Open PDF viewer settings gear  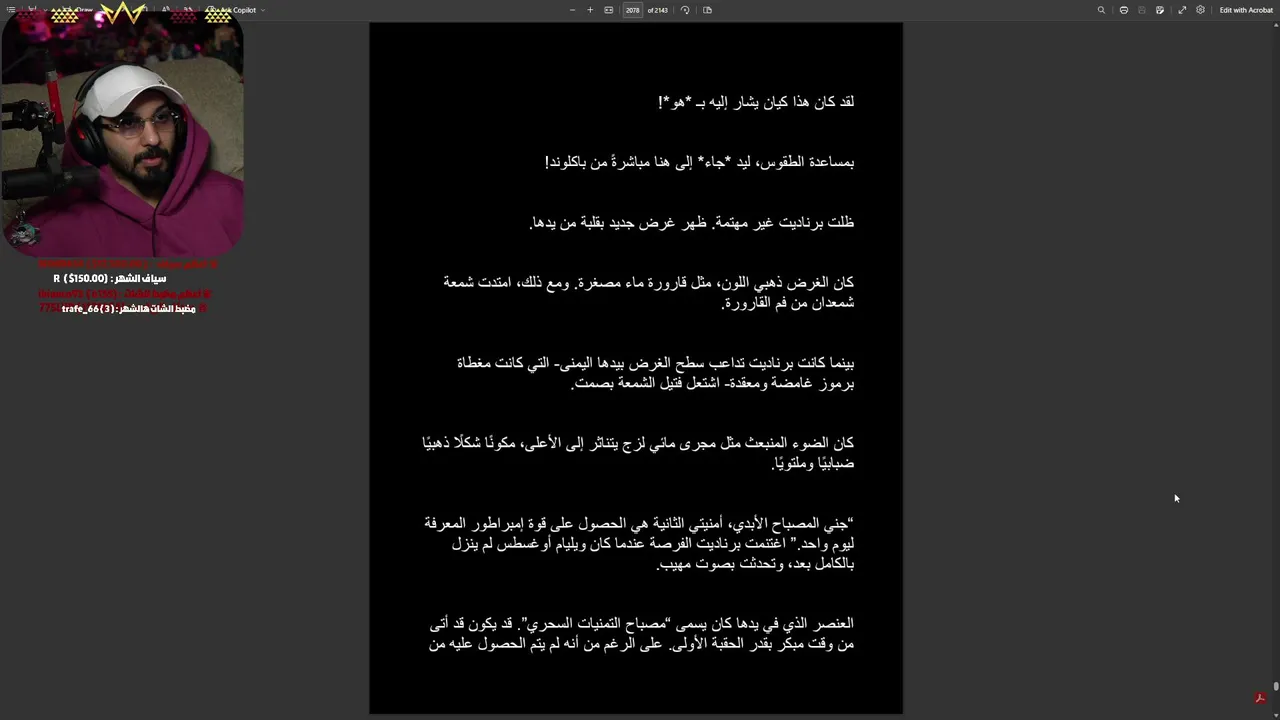tap(1200, 10)
